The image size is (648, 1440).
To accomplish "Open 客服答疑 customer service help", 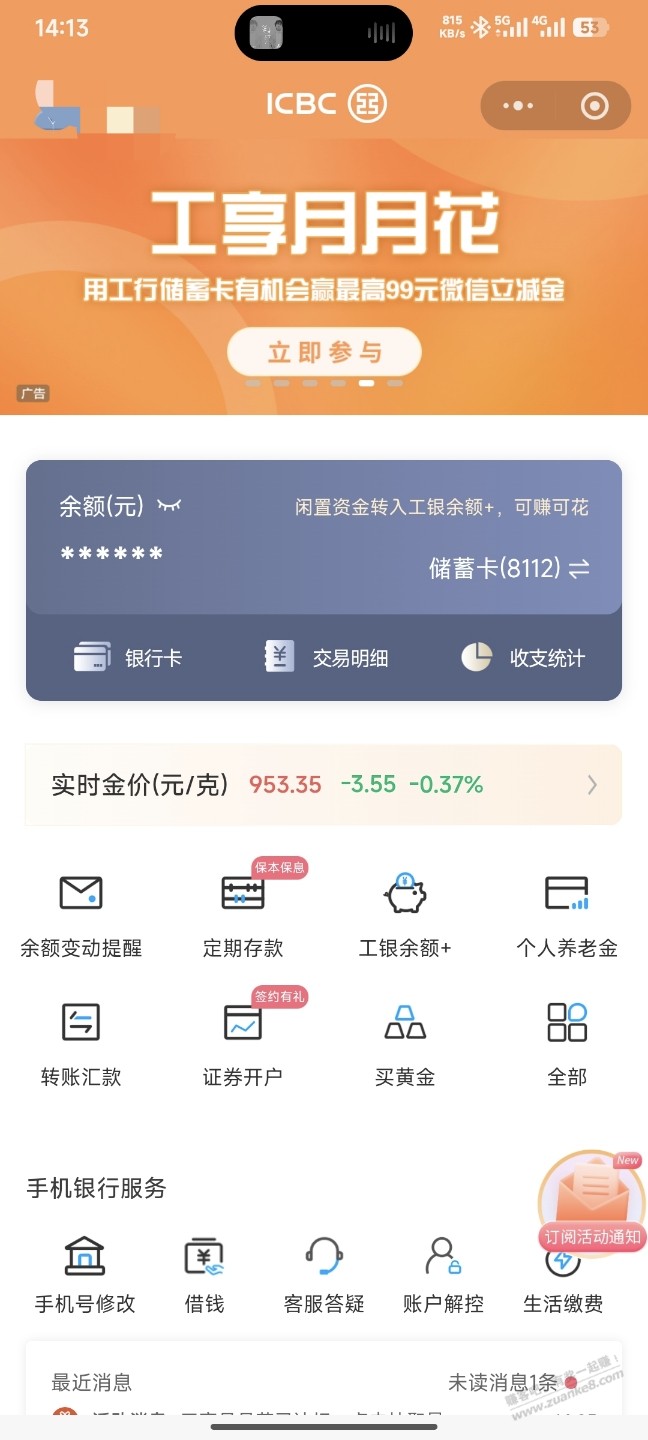I will (324, 1272).
